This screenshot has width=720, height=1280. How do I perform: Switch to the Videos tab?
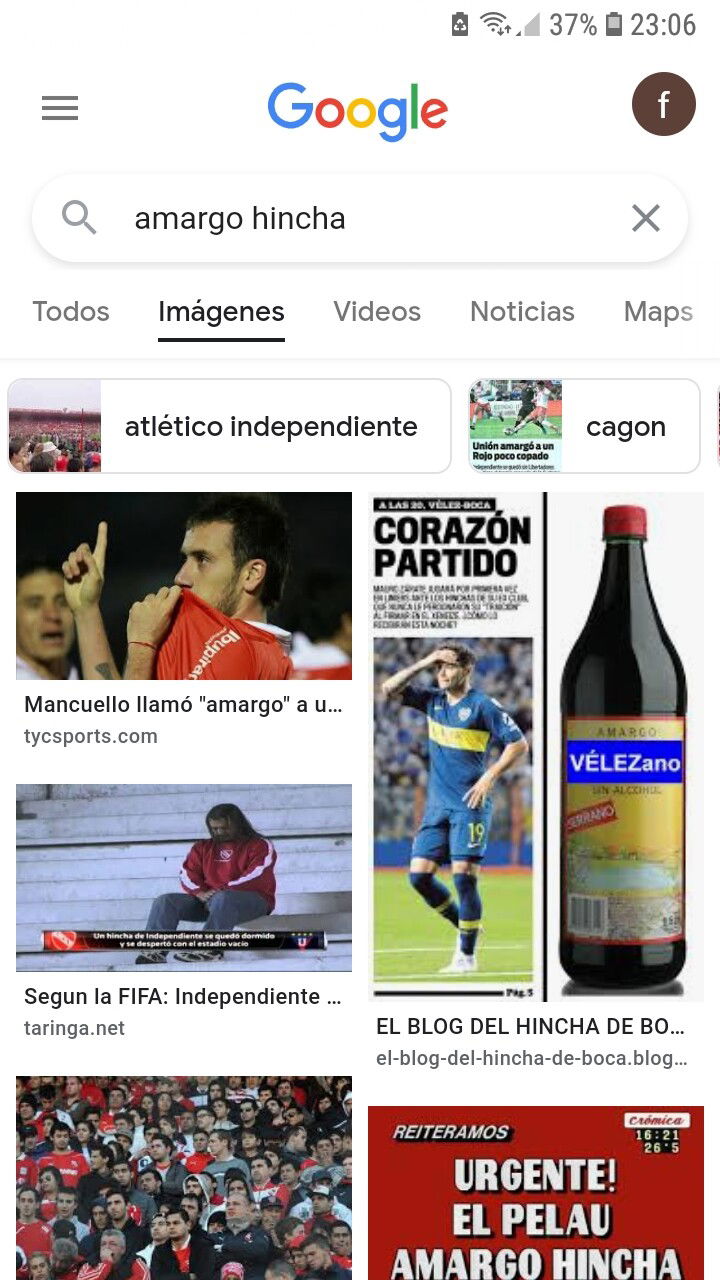(377, 312)
